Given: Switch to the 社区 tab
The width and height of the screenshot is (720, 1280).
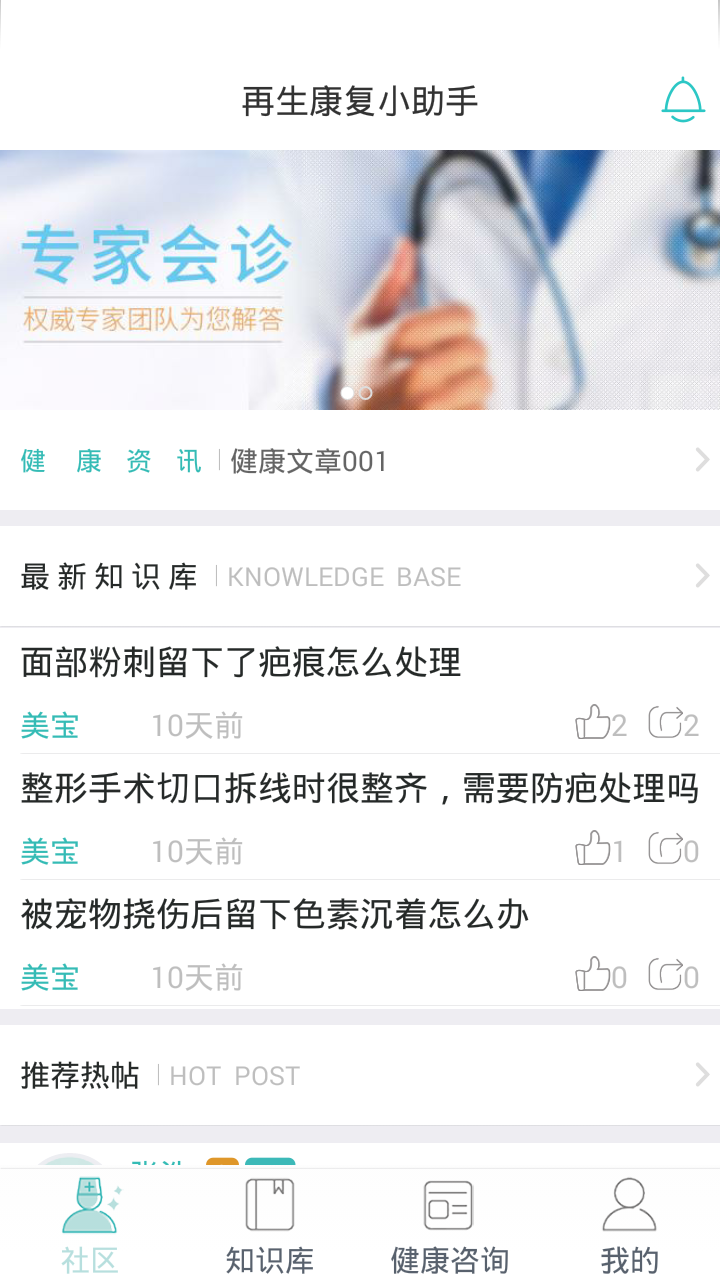Looking at the screenshot, I should click(x=90, y=1225).
